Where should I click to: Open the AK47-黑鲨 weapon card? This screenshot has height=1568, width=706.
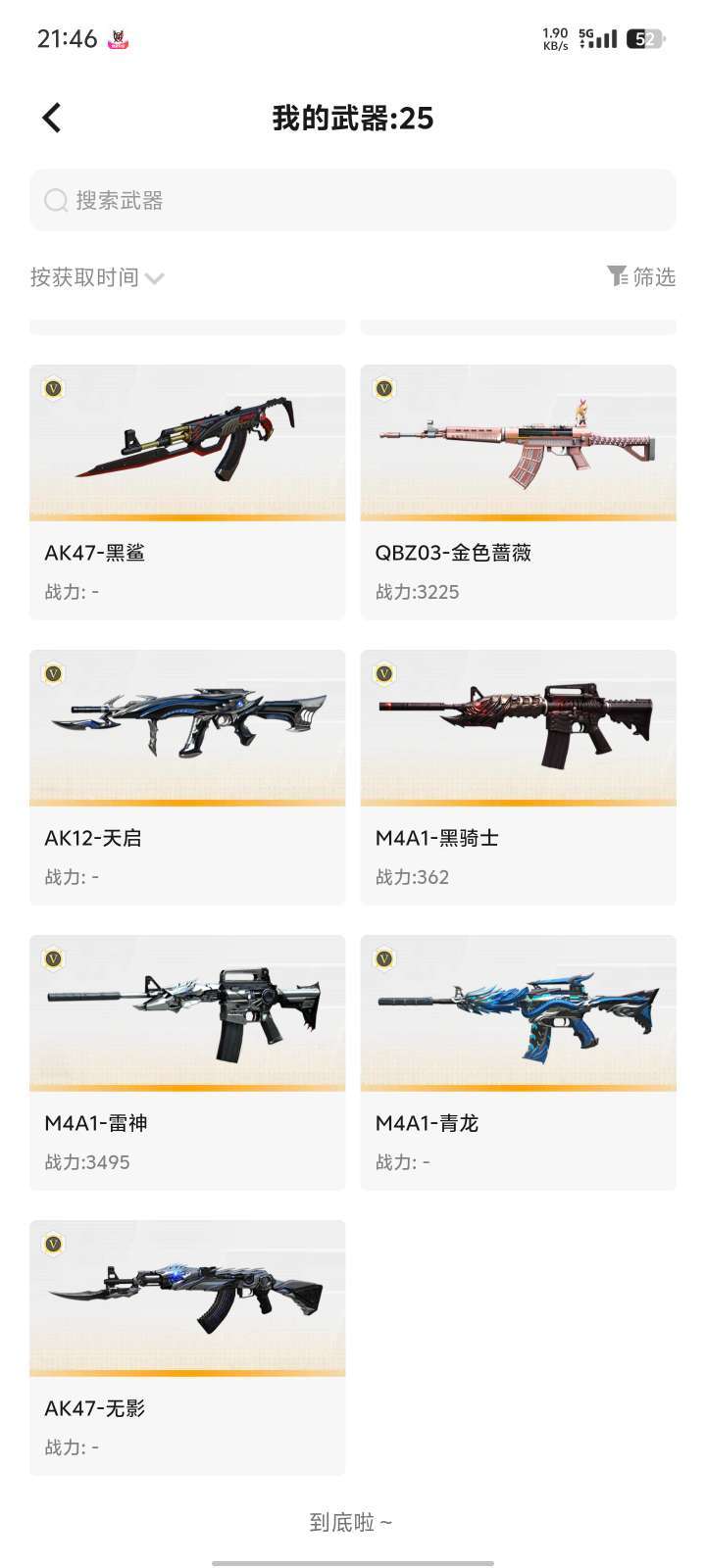(x=187, y=492)
